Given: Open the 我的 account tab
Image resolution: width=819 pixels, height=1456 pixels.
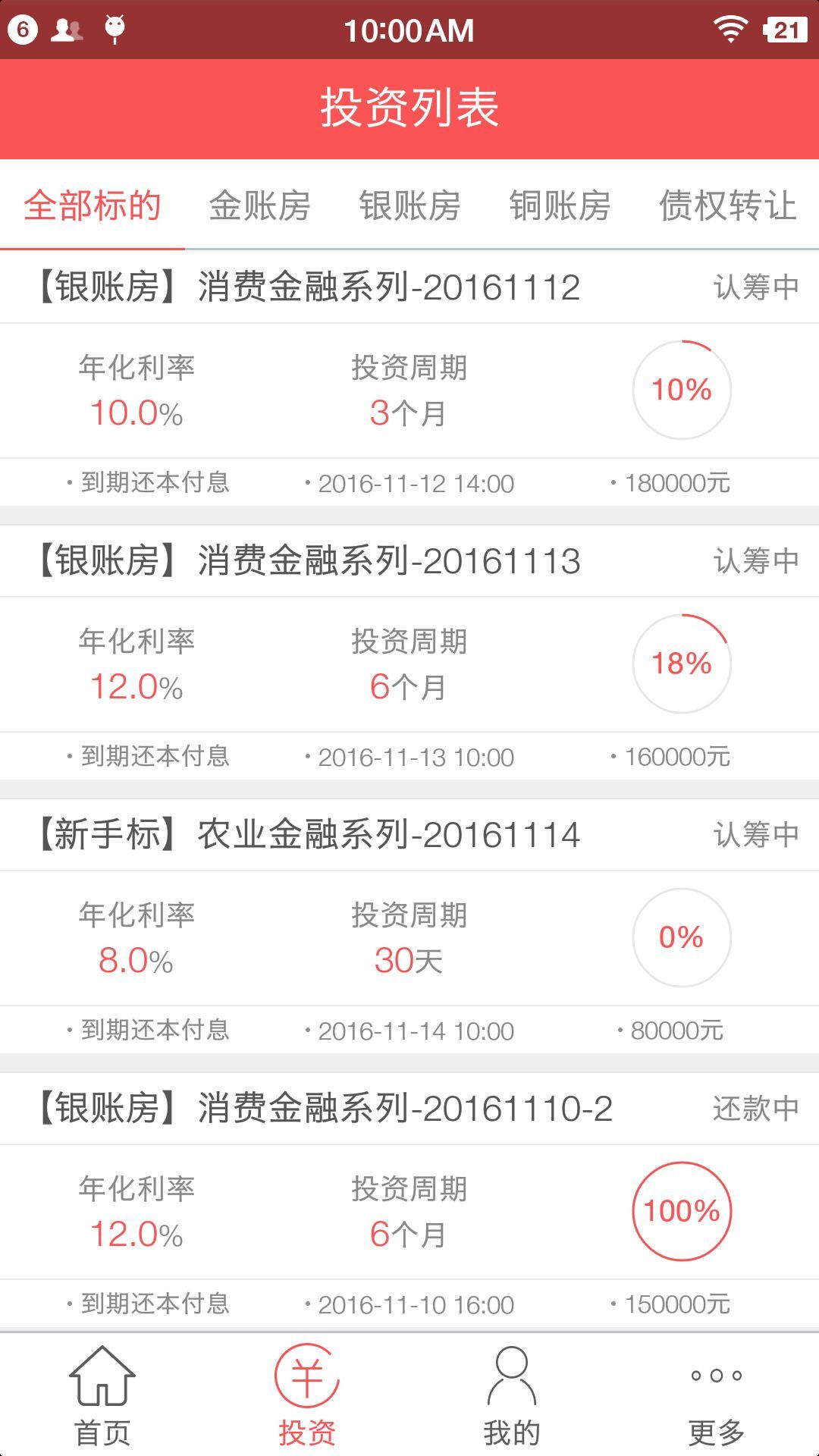Looking at the screenshot, I should [x=512, y=1395].
